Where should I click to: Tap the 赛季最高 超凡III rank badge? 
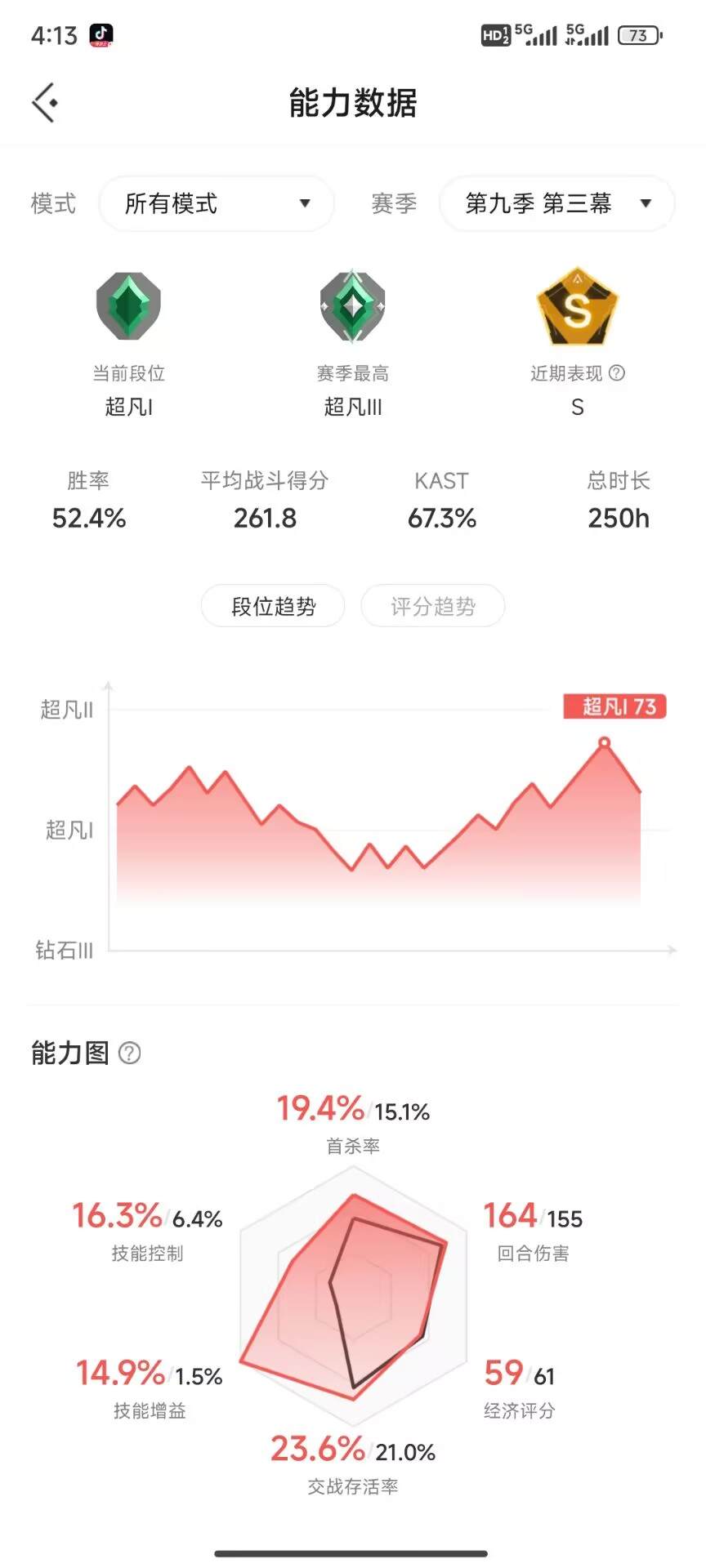[x=354, y=309]
